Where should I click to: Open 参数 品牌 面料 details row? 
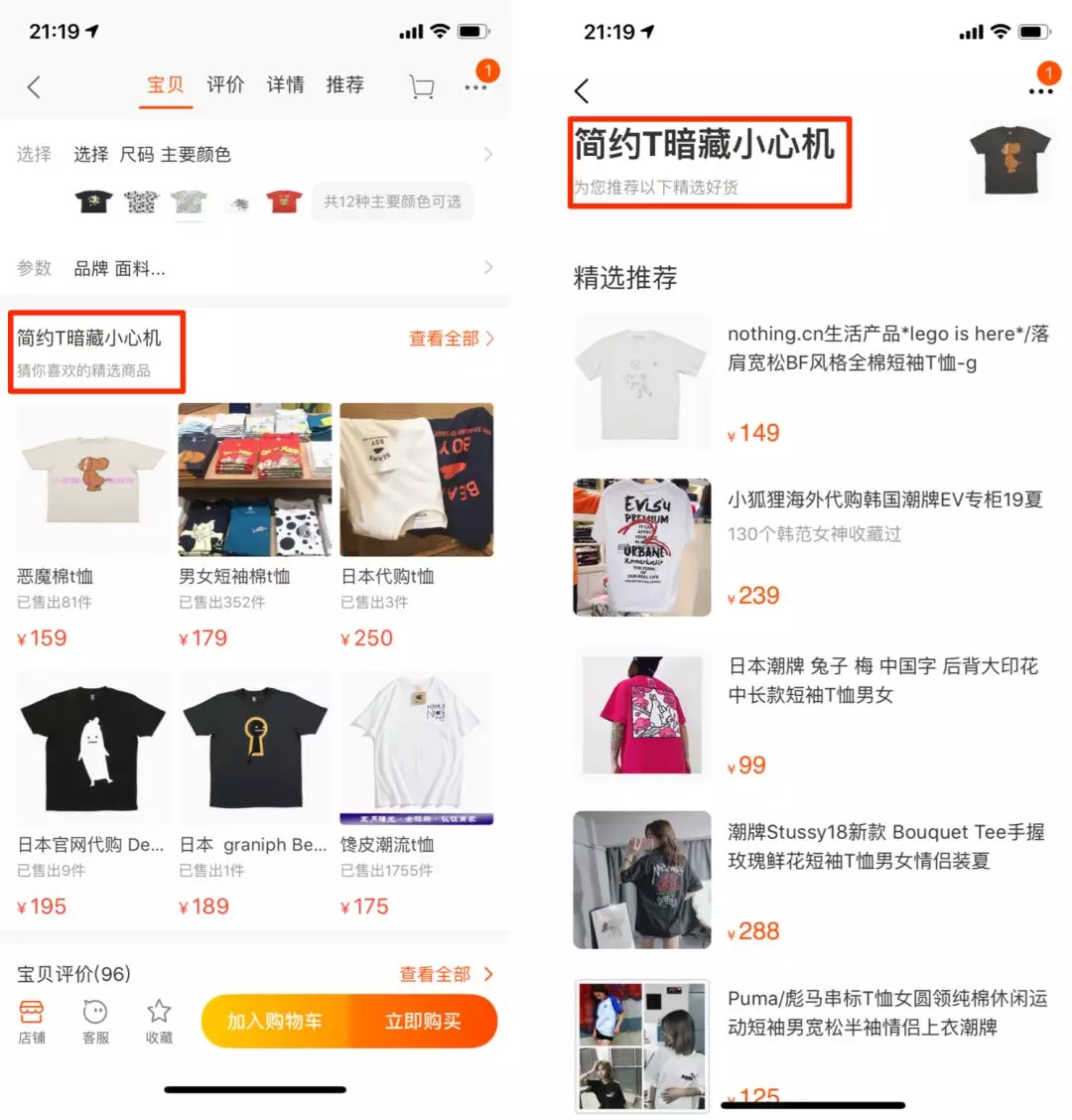(x=255, y=268)
